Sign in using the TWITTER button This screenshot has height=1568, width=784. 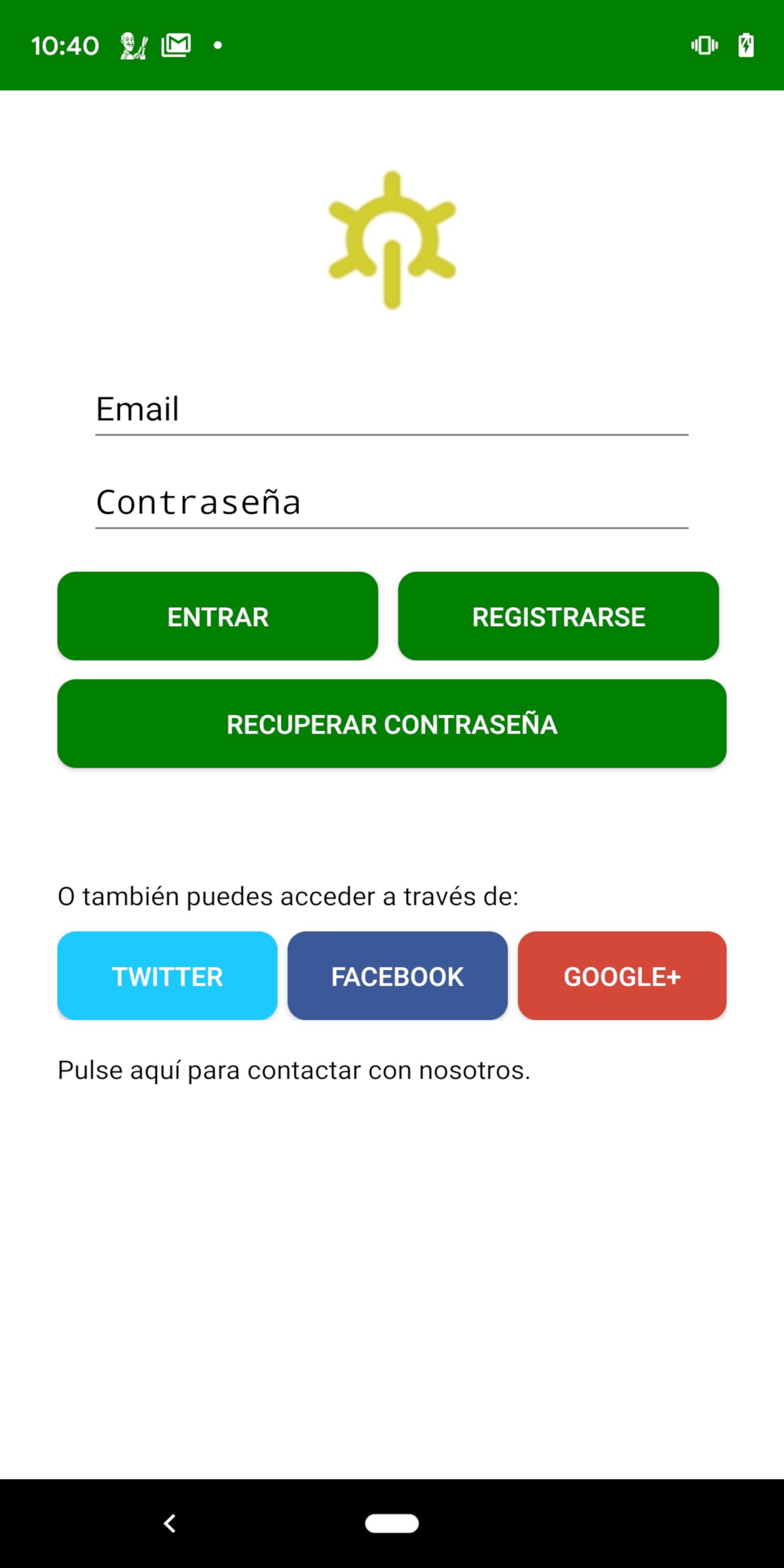tap(167, 976)
